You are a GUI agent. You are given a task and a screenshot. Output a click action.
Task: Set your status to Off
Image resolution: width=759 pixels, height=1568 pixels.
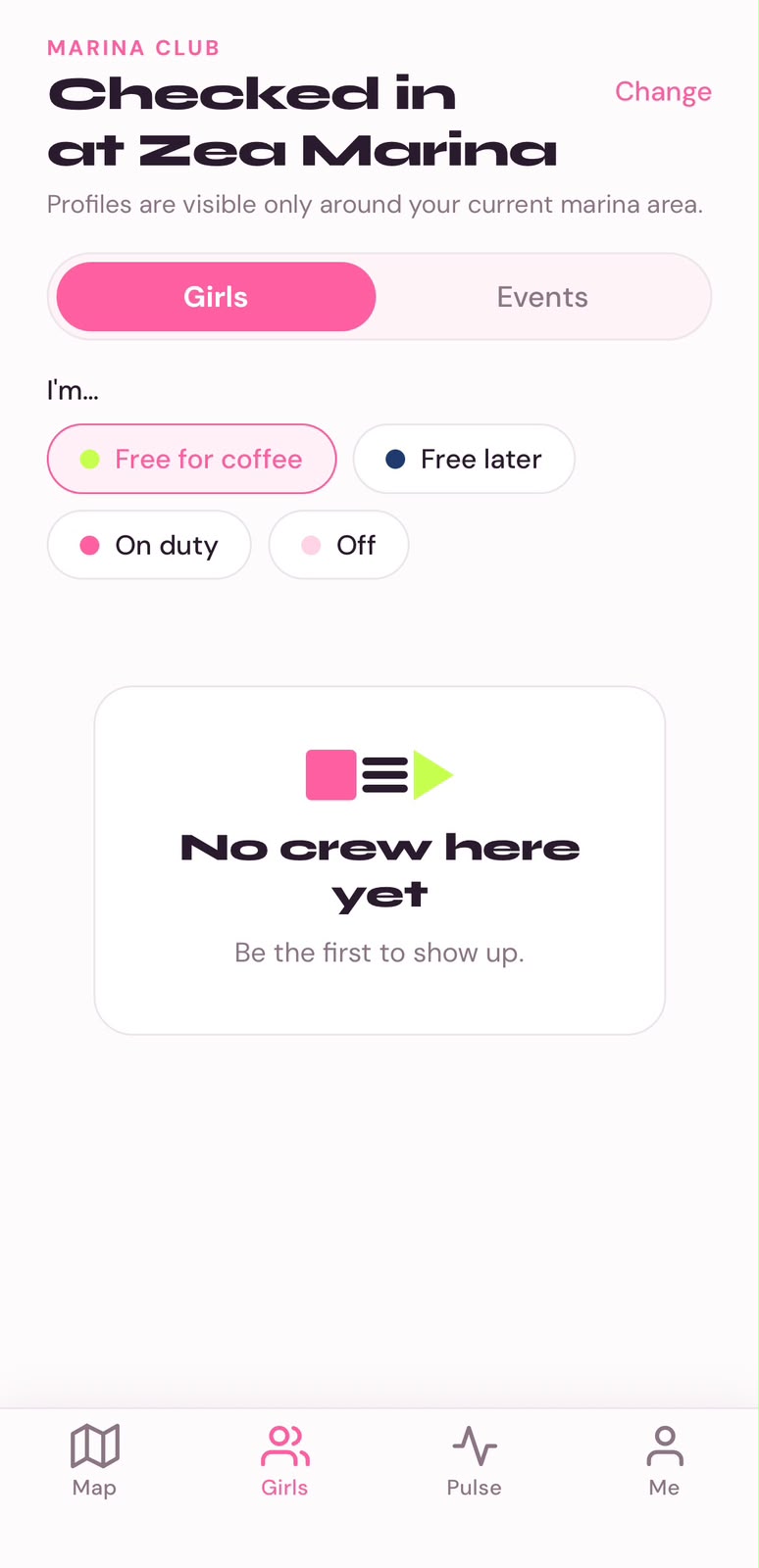tap(338, 545)
